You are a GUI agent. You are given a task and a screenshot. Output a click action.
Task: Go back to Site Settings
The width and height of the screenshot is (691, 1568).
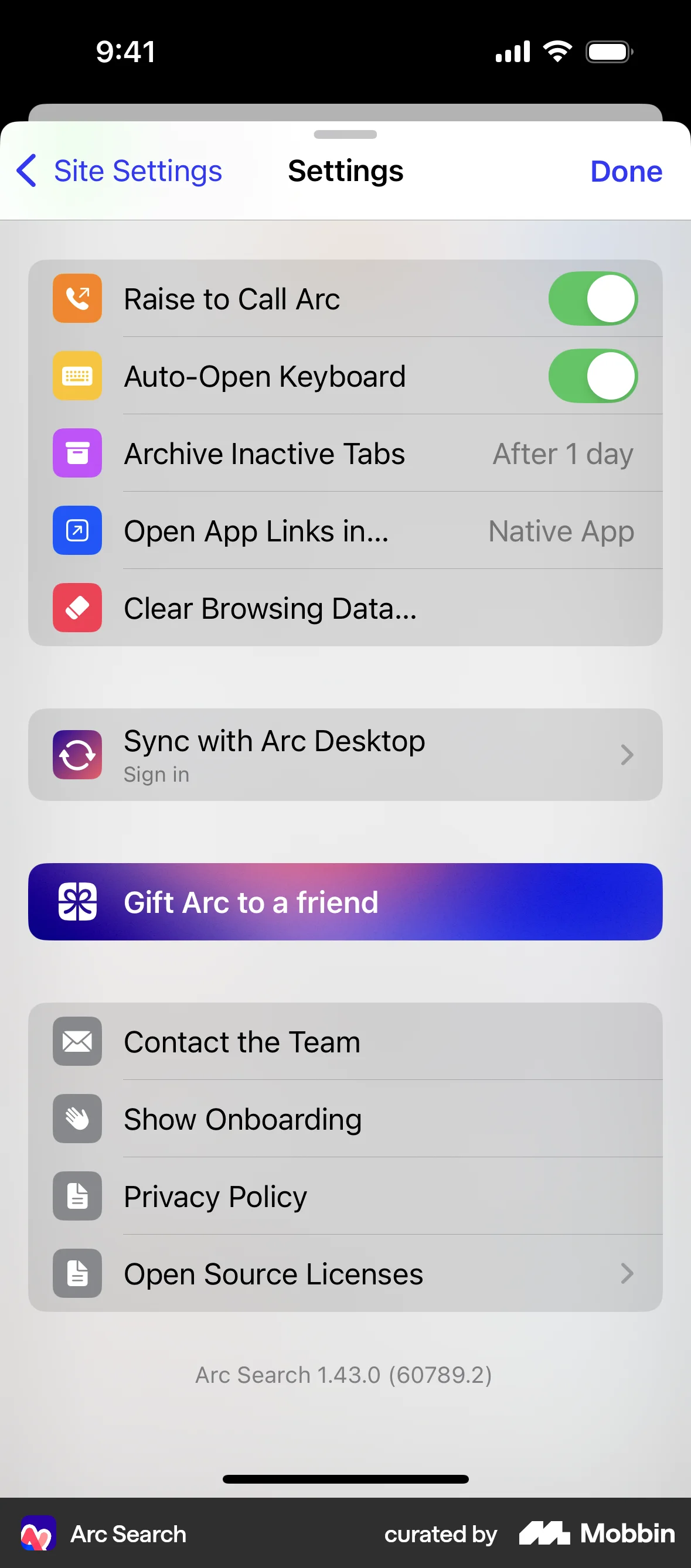point(119,171)
